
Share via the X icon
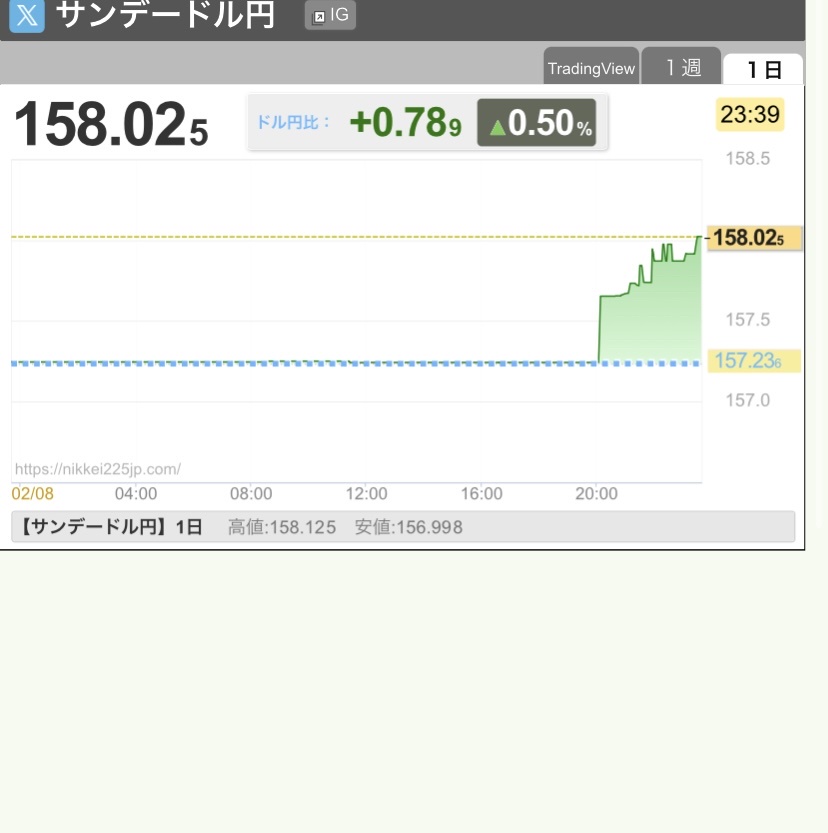coord(27,16)
